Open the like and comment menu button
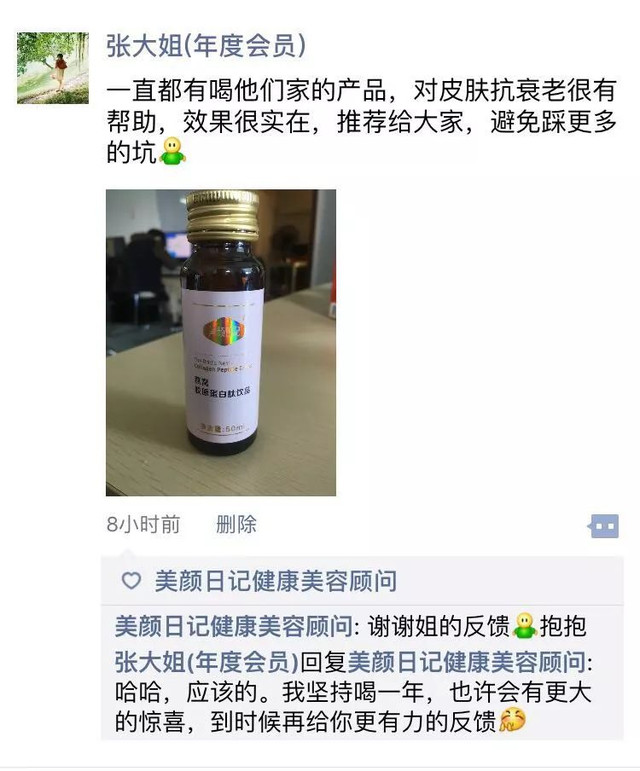Image resolution: width=640 pixels, height=771 pixels. coord(604,525)
